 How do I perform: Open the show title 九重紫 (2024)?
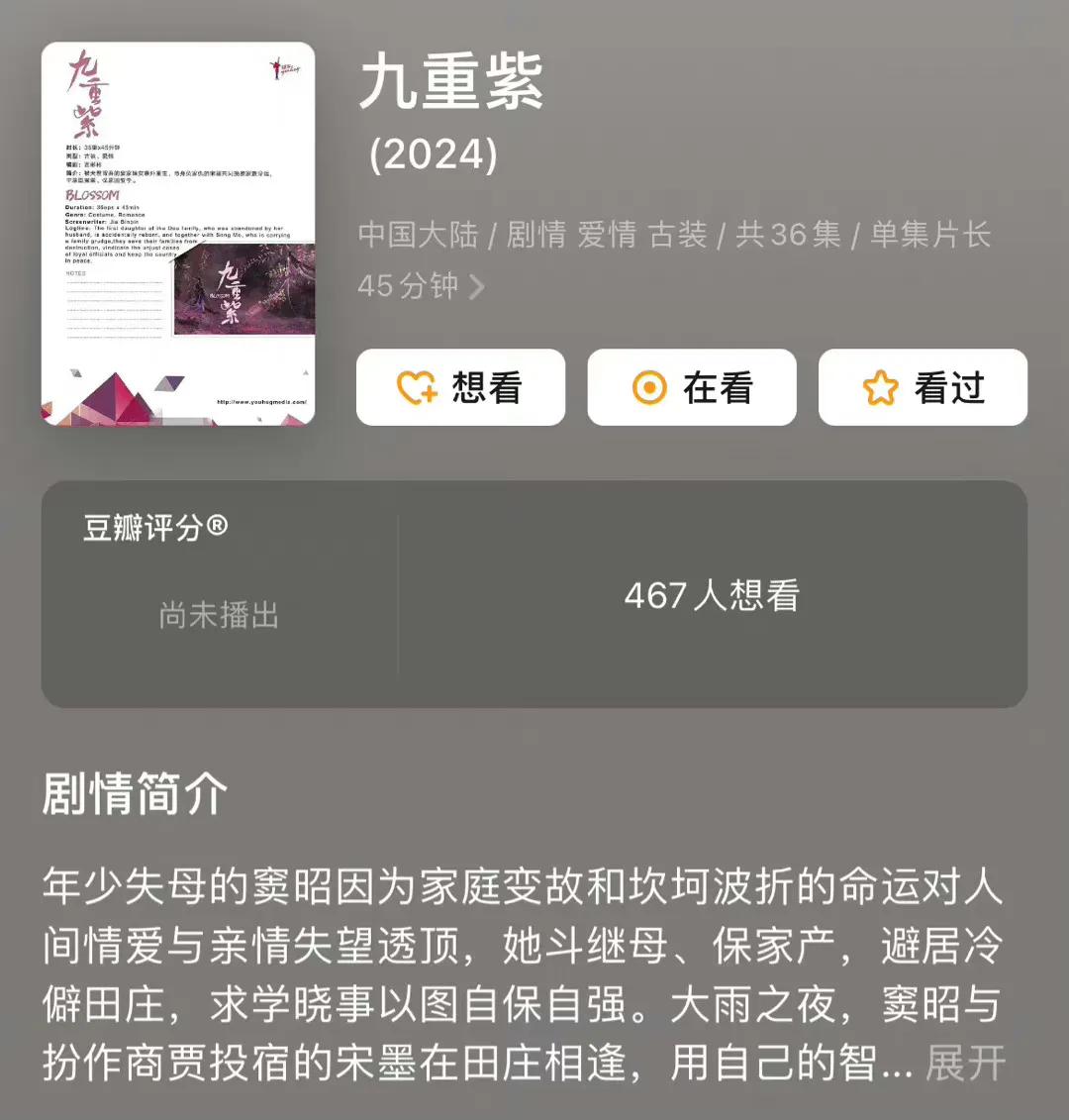pyautogui.click(x=450, y=84)
